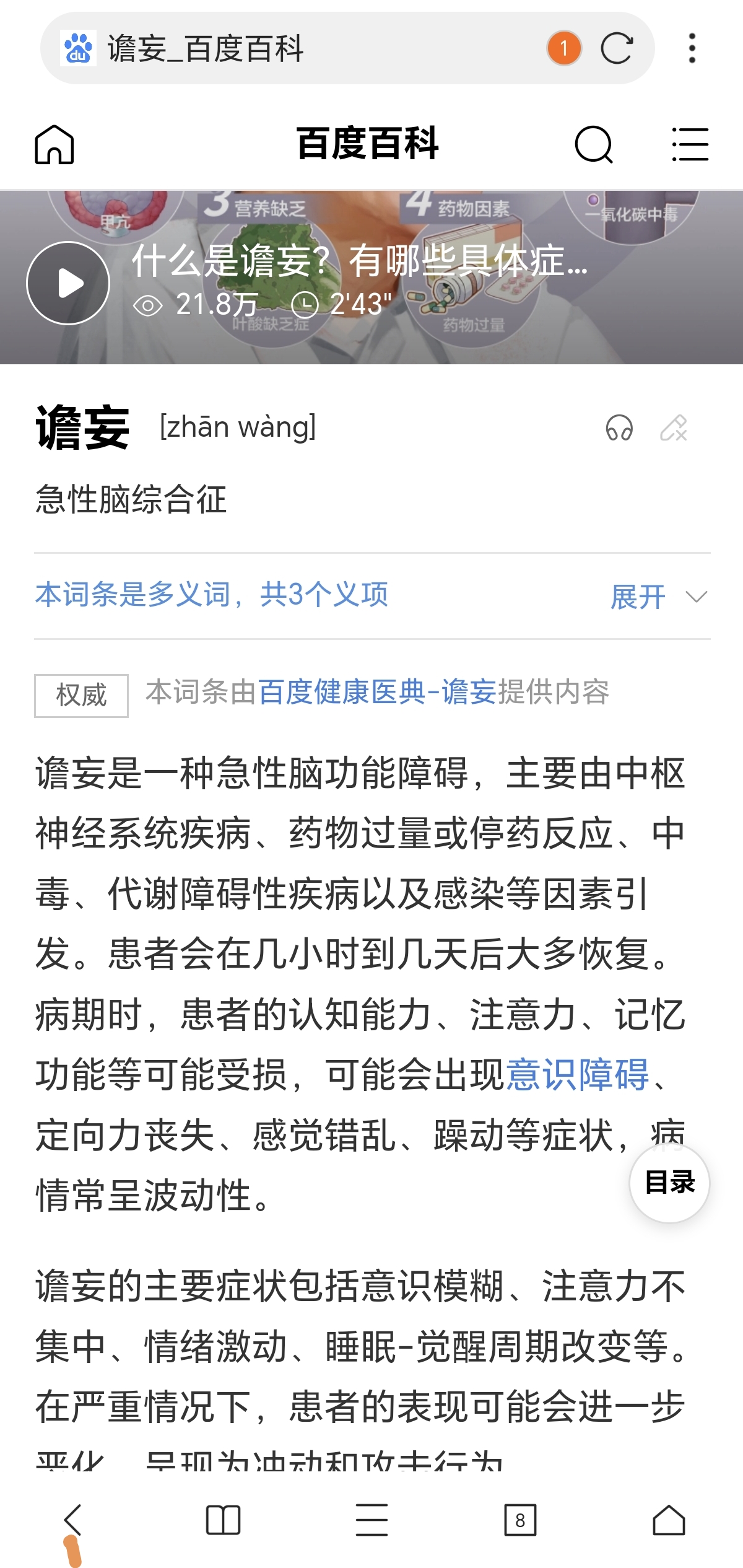Open the orange notification badge in address bar
Image resolution: width=743 pixels, height=1568 pixels.
[x=563, y=48]
